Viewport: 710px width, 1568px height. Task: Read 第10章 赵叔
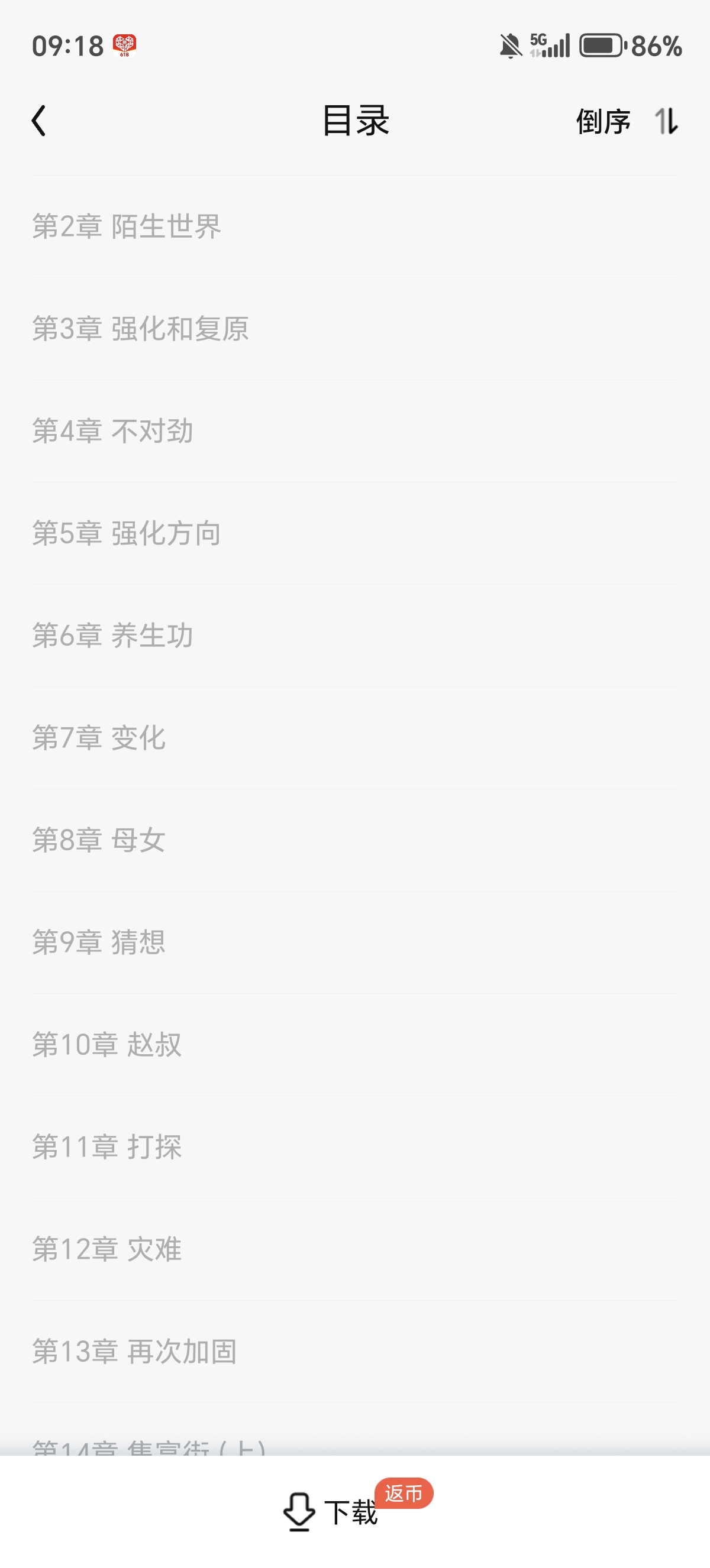(106, 1045)
